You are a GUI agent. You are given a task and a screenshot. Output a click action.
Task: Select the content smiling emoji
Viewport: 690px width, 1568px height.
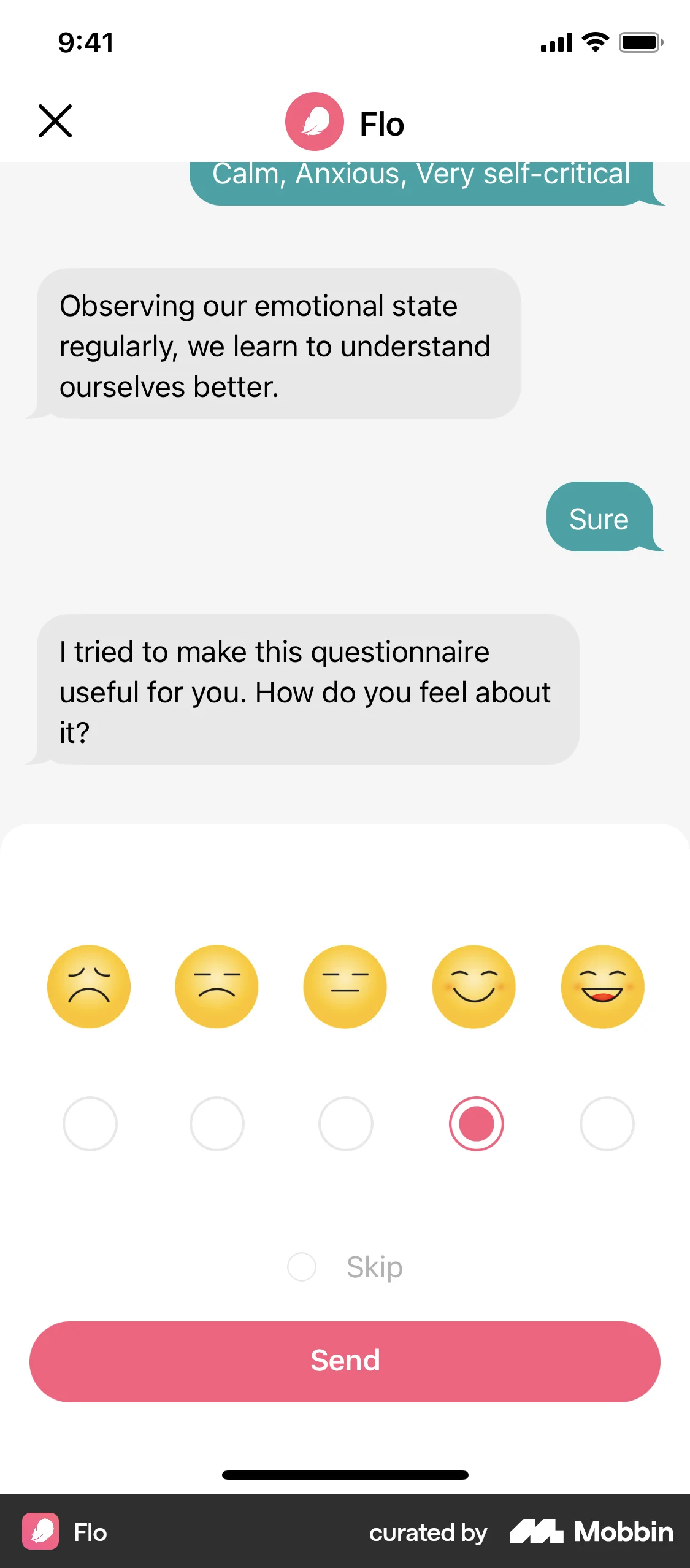(475, 986)
